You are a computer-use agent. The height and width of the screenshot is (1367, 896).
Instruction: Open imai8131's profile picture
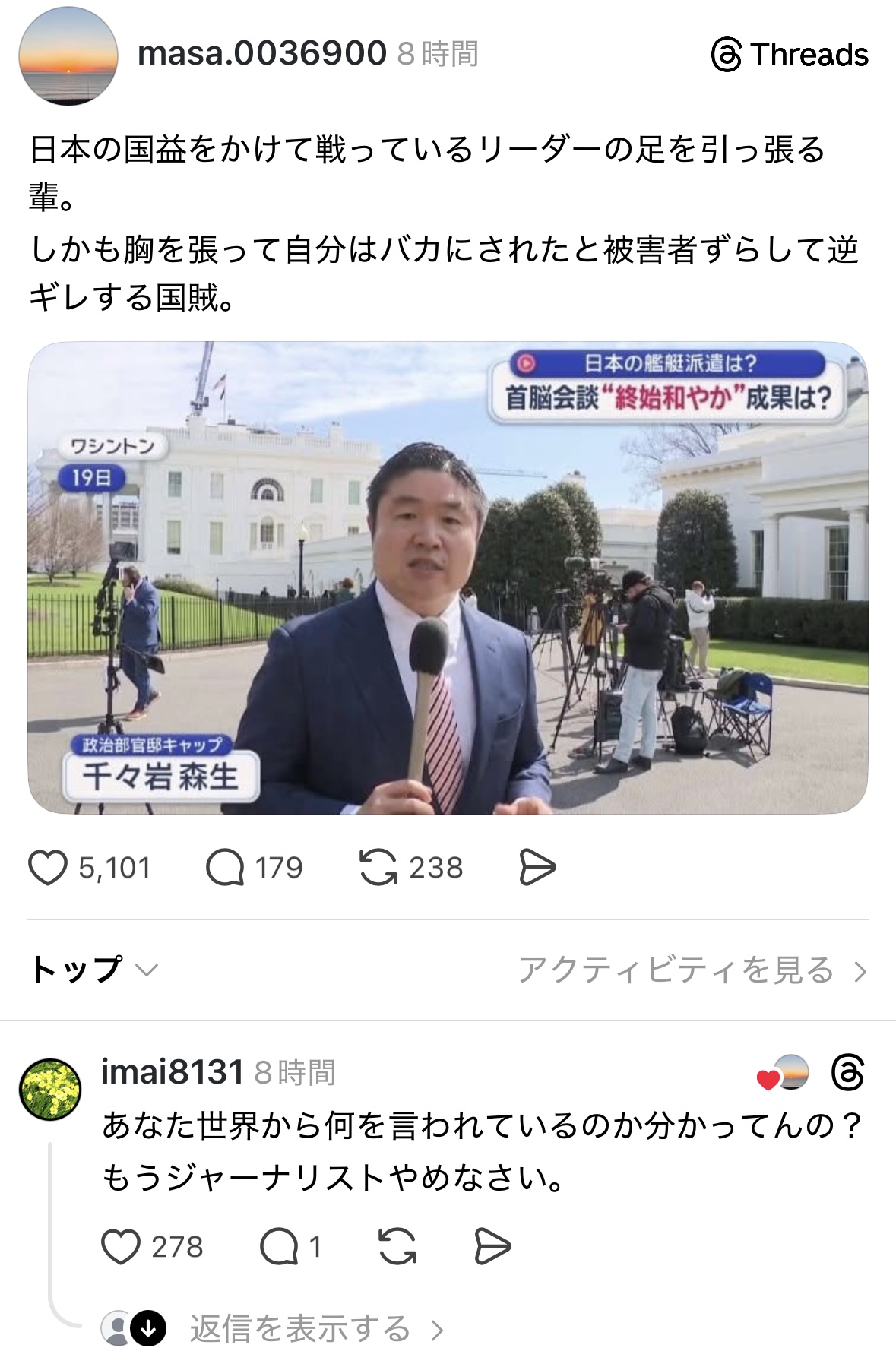(x=50, y=1089)
